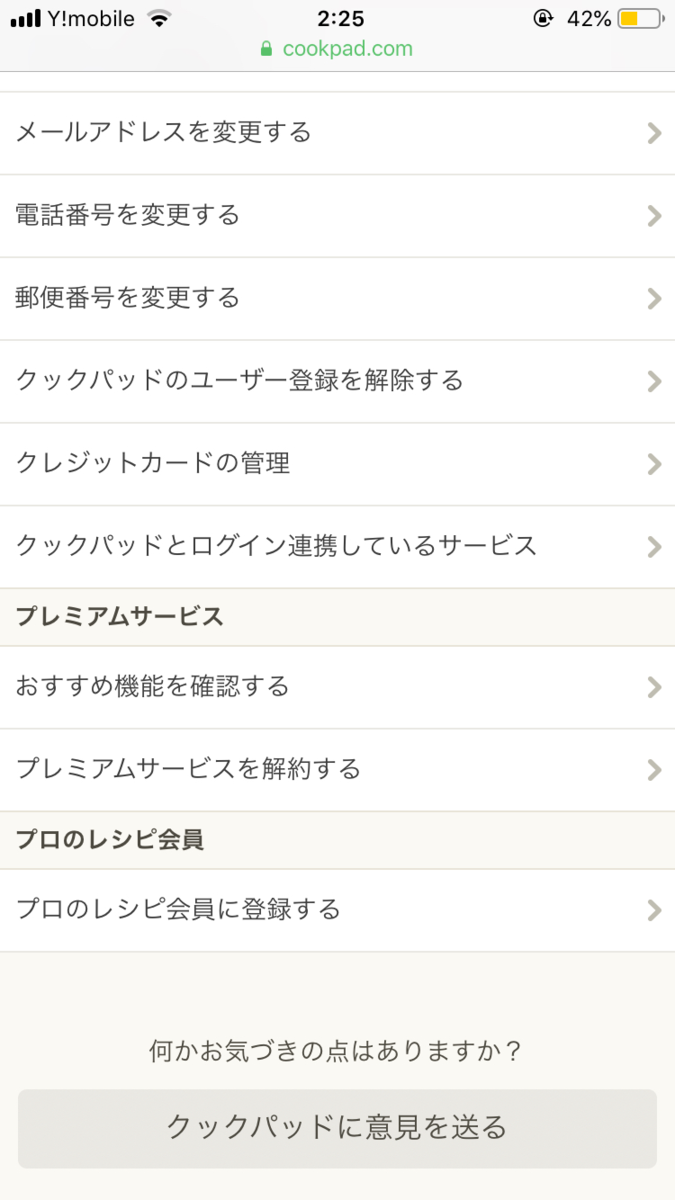Tap the クックパッドに意見を送る button

(337, 1128)
